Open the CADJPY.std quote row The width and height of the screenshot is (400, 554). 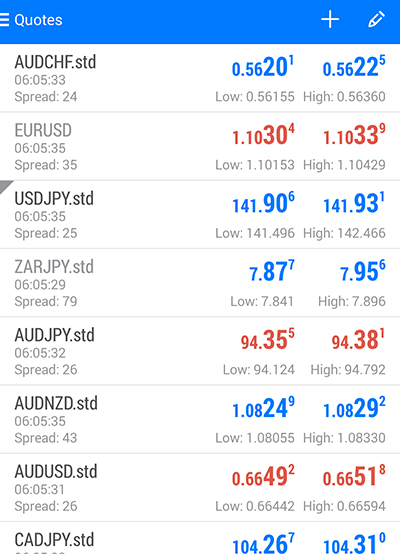pos(200,538)
